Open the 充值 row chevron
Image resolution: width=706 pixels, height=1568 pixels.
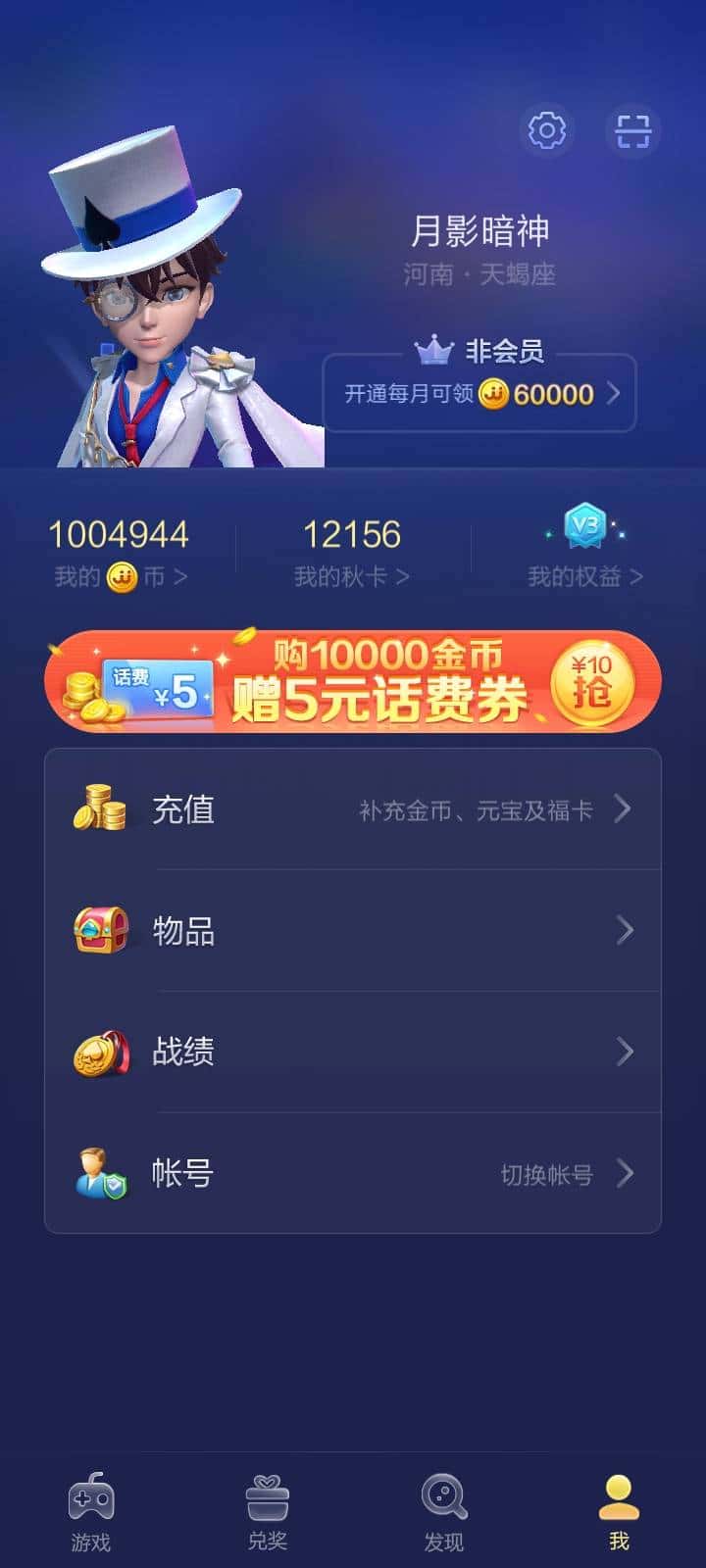625,808
